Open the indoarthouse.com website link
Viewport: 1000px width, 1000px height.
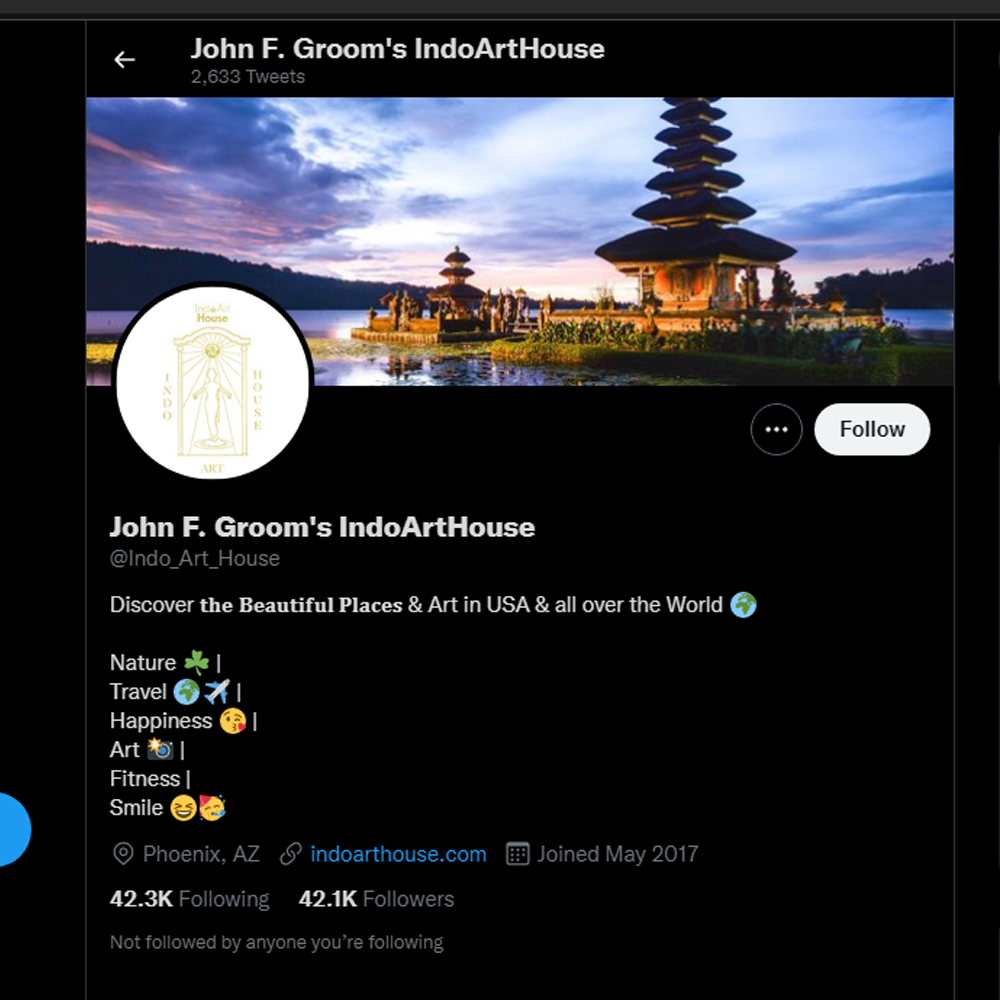click(x=397, y=854)
